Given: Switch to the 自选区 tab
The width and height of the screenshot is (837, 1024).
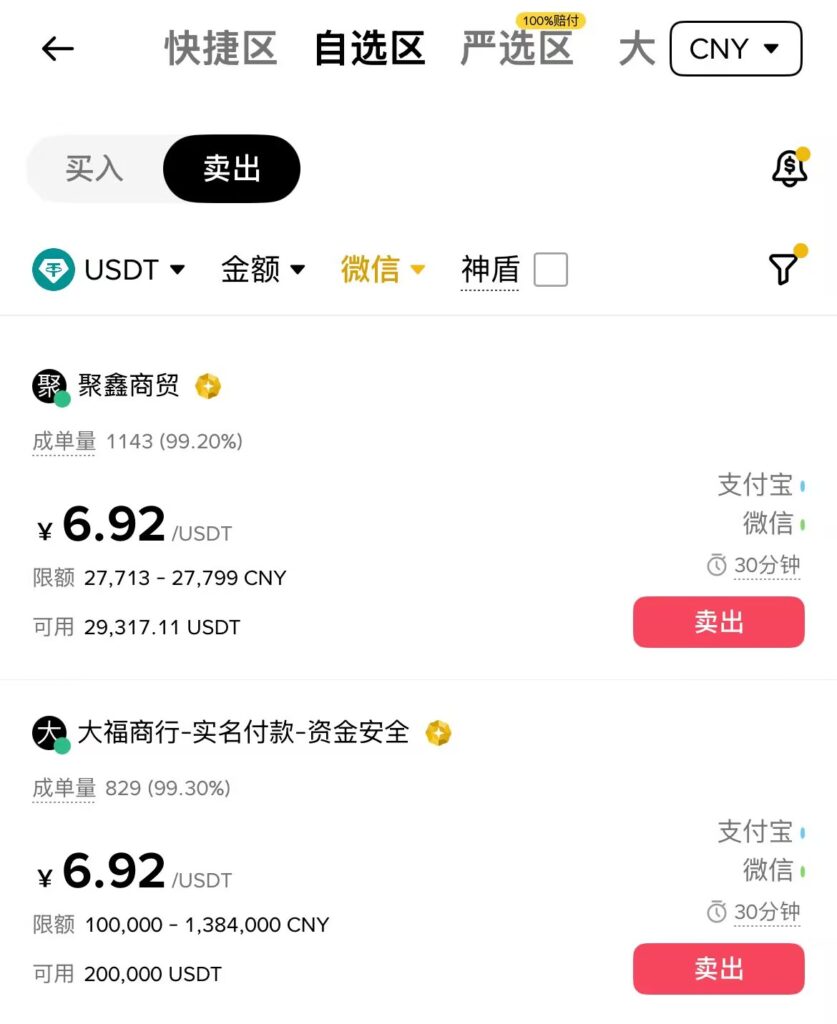Looking at the screenshot, I should tap(369, 49).
